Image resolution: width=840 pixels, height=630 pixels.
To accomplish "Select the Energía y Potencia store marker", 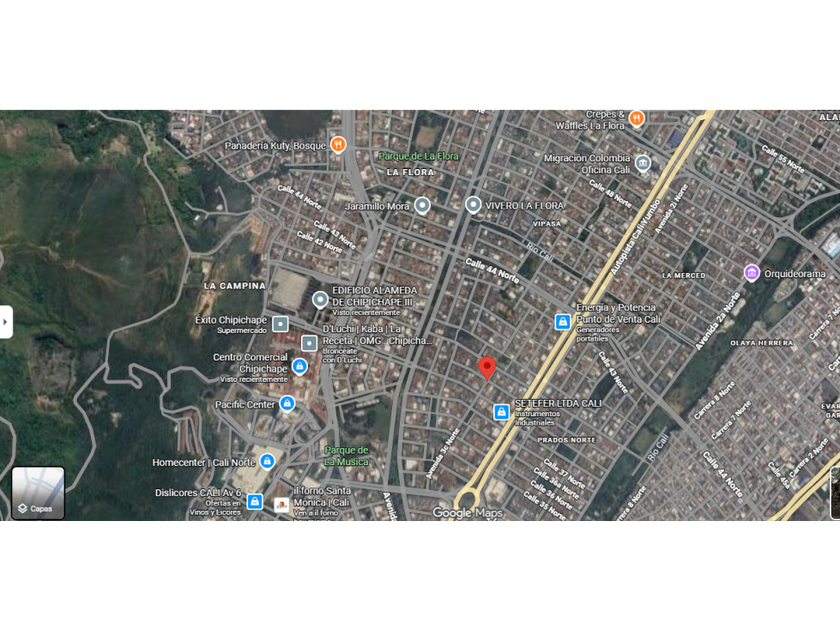I will tap(562, 321).
